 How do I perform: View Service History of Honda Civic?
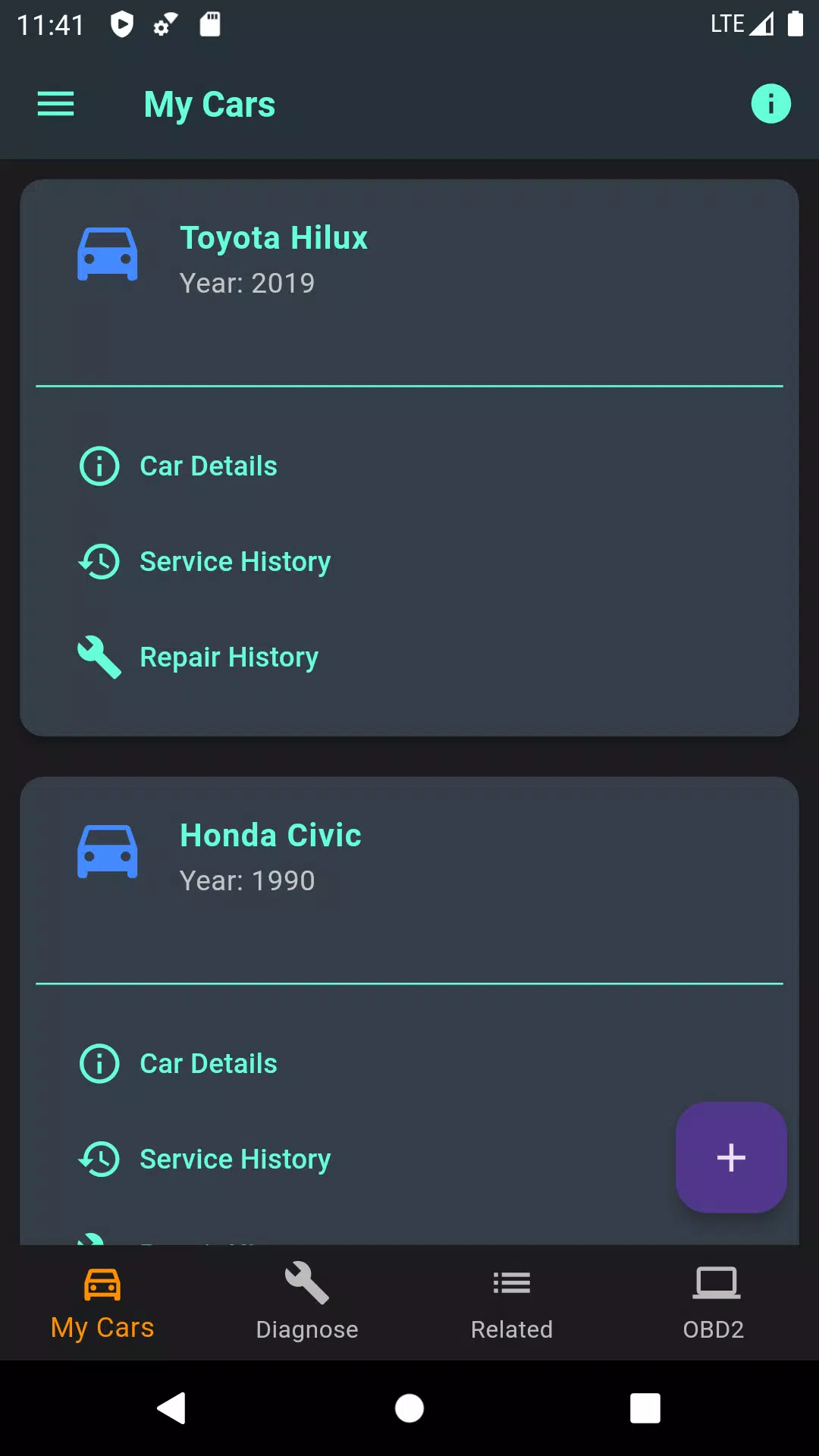(234, 1159)
